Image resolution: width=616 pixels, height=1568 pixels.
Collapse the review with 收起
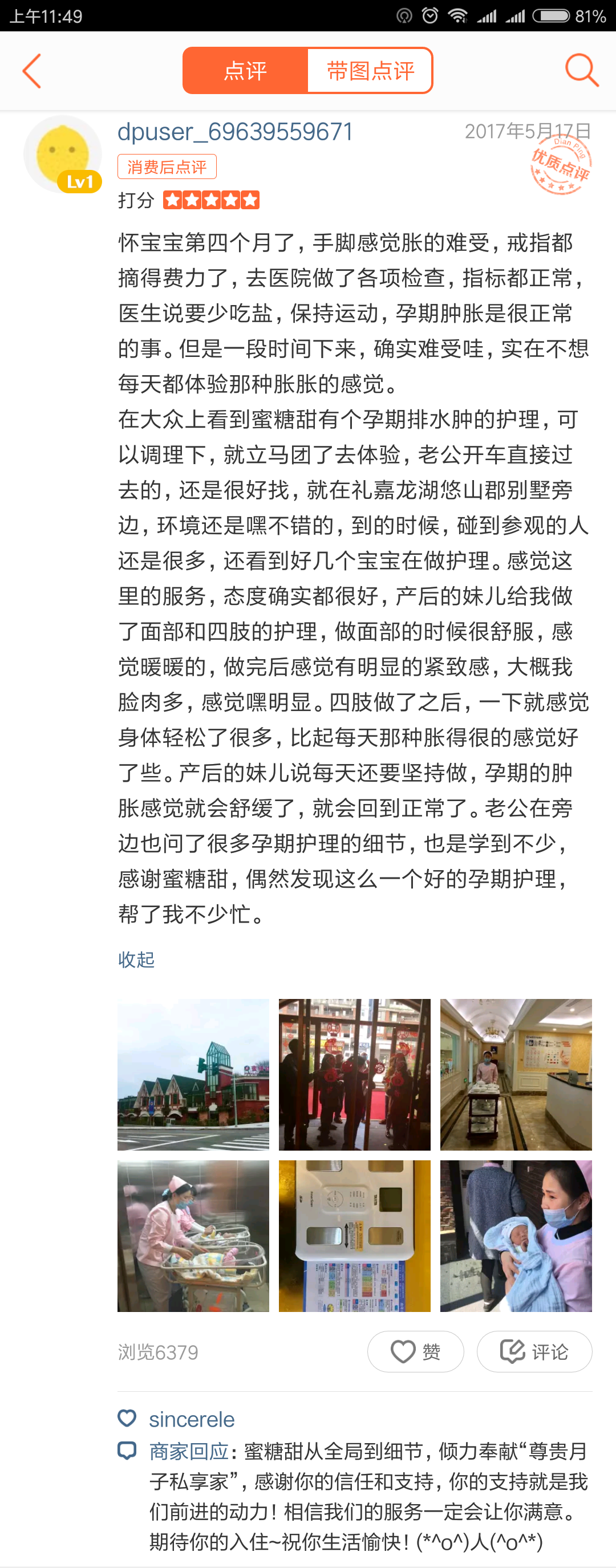point(136,959)
